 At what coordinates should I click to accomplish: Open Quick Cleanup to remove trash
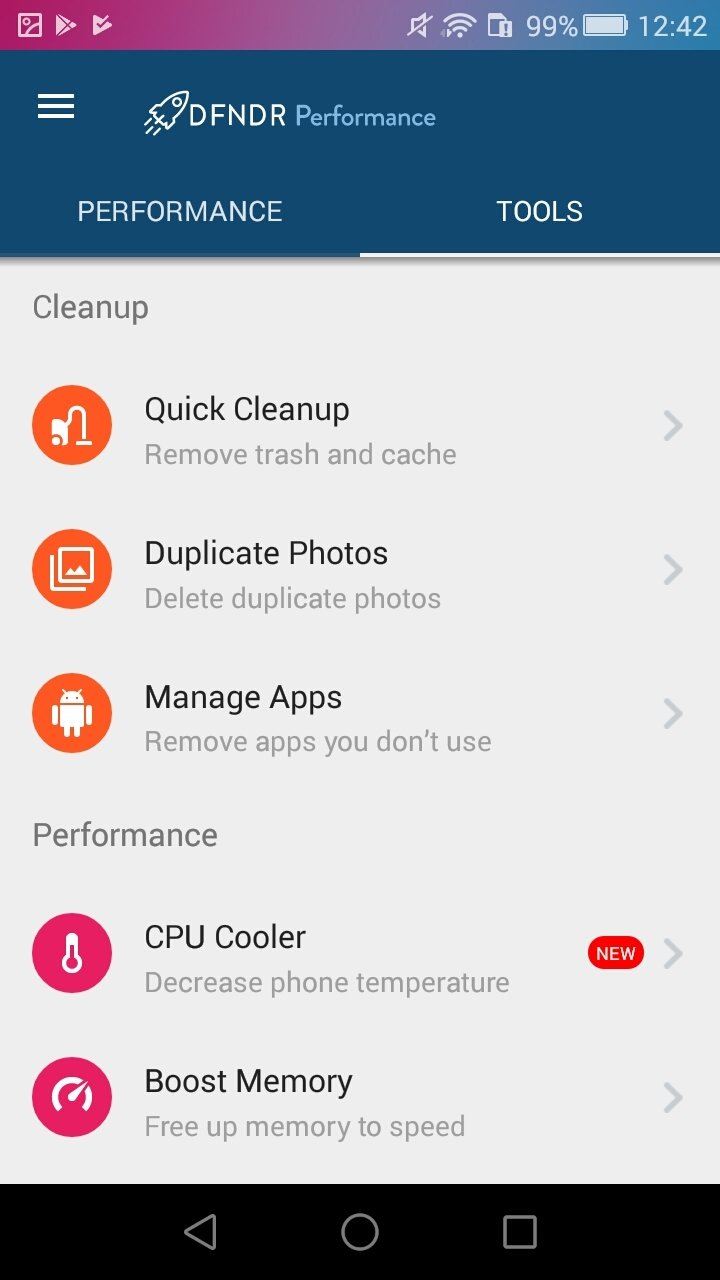[360, 427]
